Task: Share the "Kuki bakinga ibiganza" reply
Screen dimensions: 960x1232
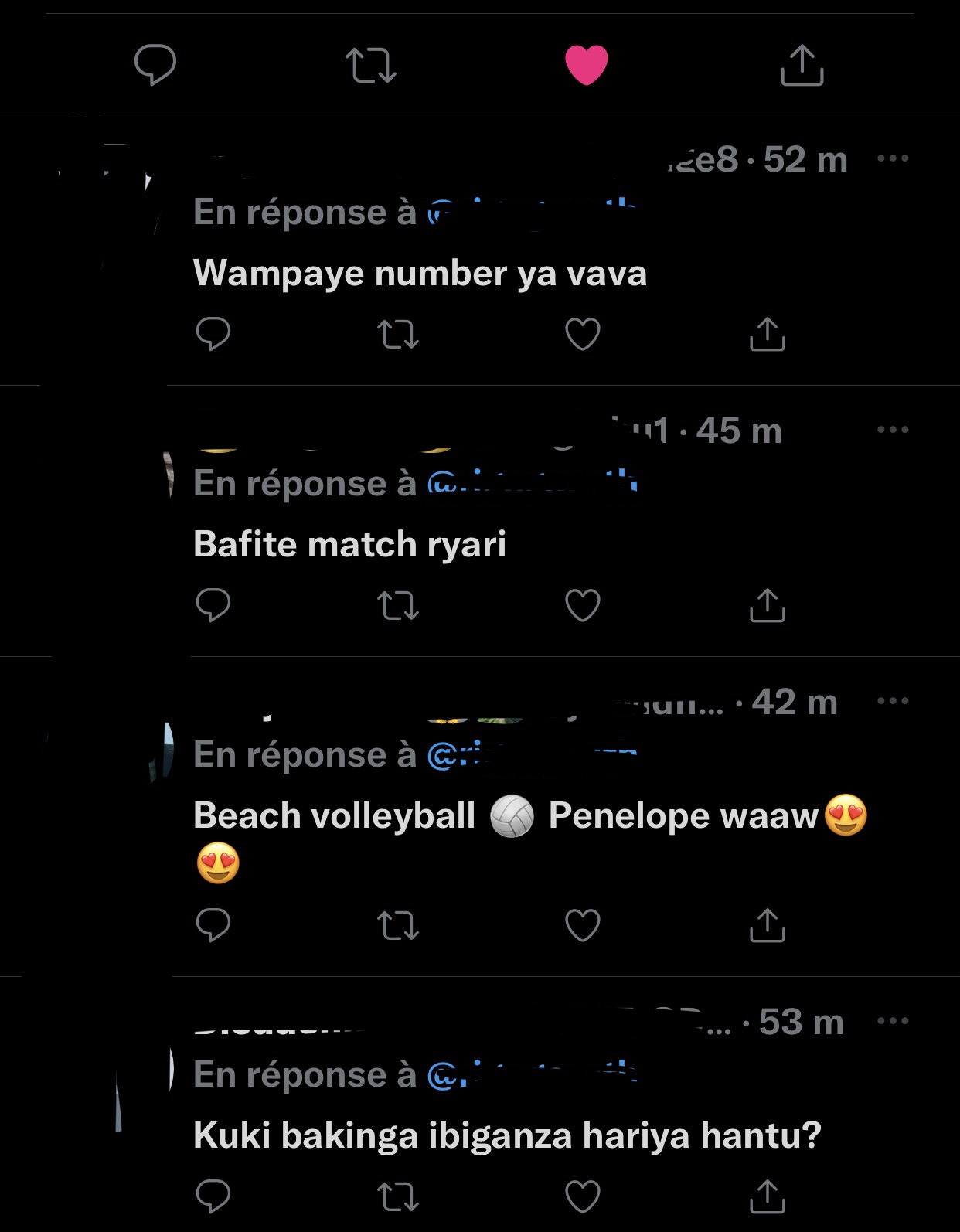Action: 767,1196
